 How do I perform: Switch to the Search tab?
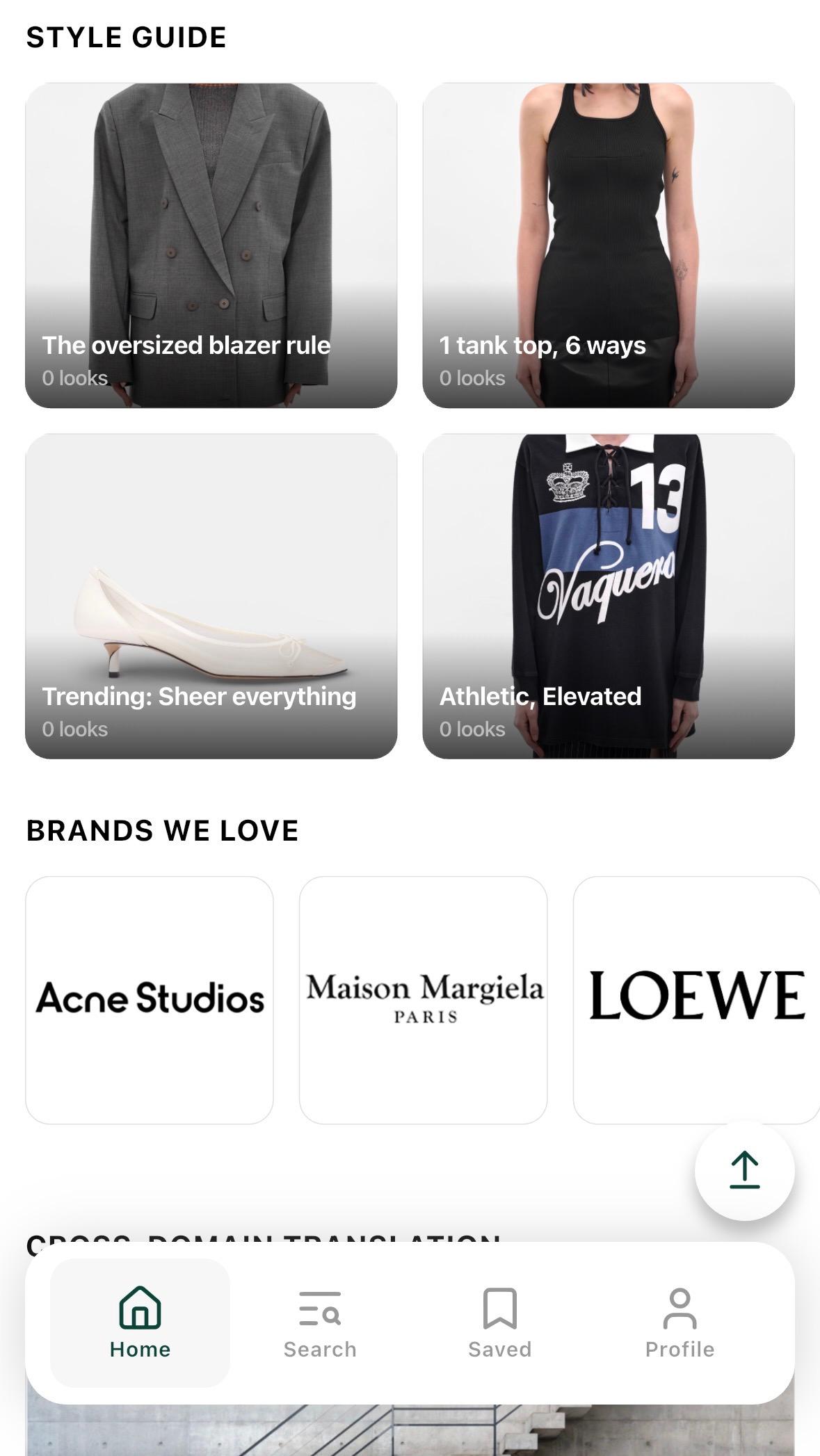pos(320,1322)
